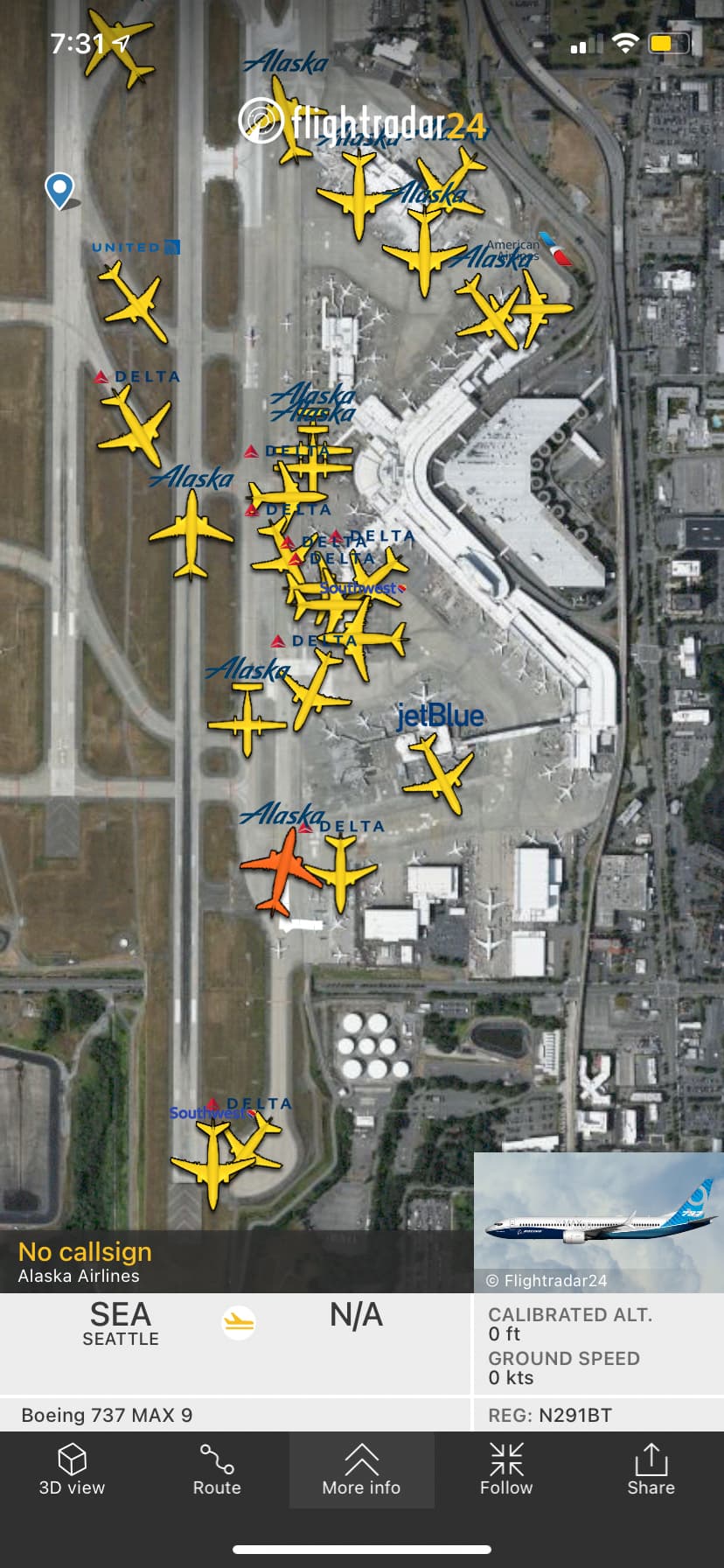Select the jetBlue aircraft on the map
724x1568 pixels.
[437, 772]
